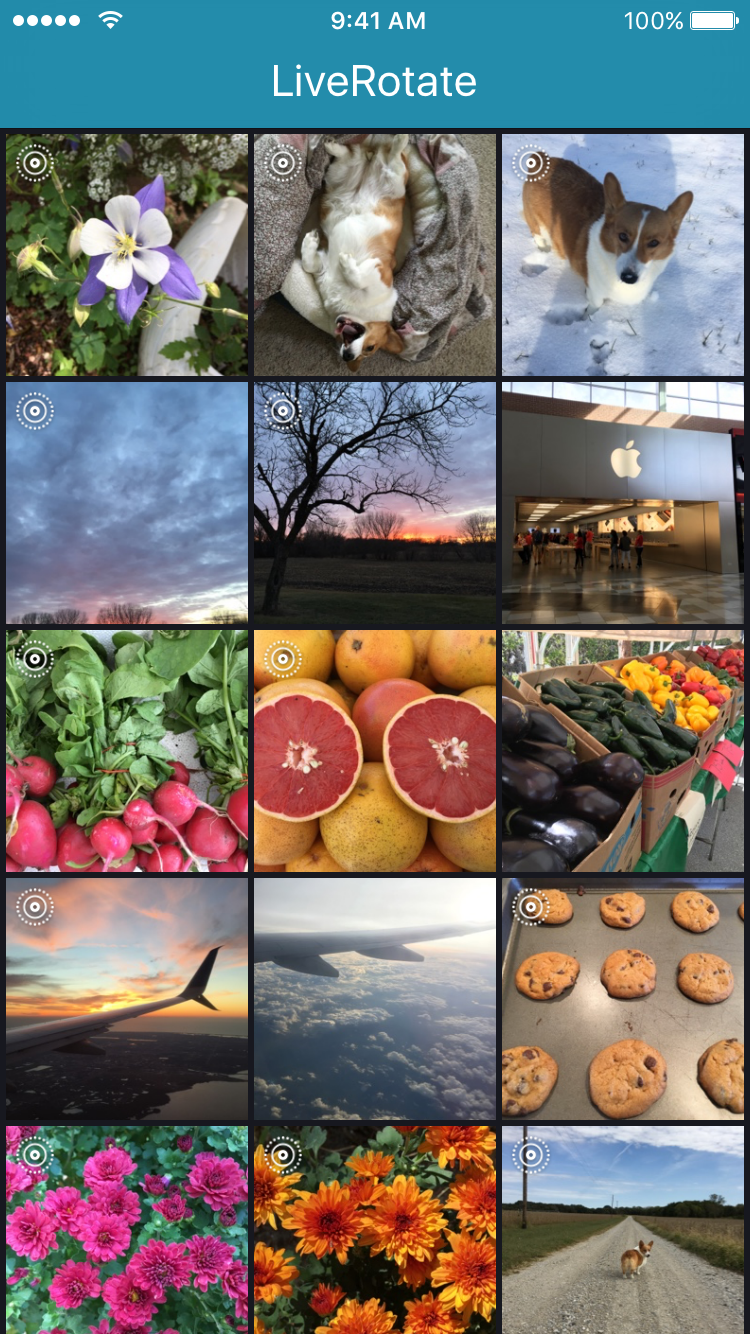This screenshot has width=750, height=1334.
Task: Open the airplane wing at sunset photo
Action: coord(127,999)
